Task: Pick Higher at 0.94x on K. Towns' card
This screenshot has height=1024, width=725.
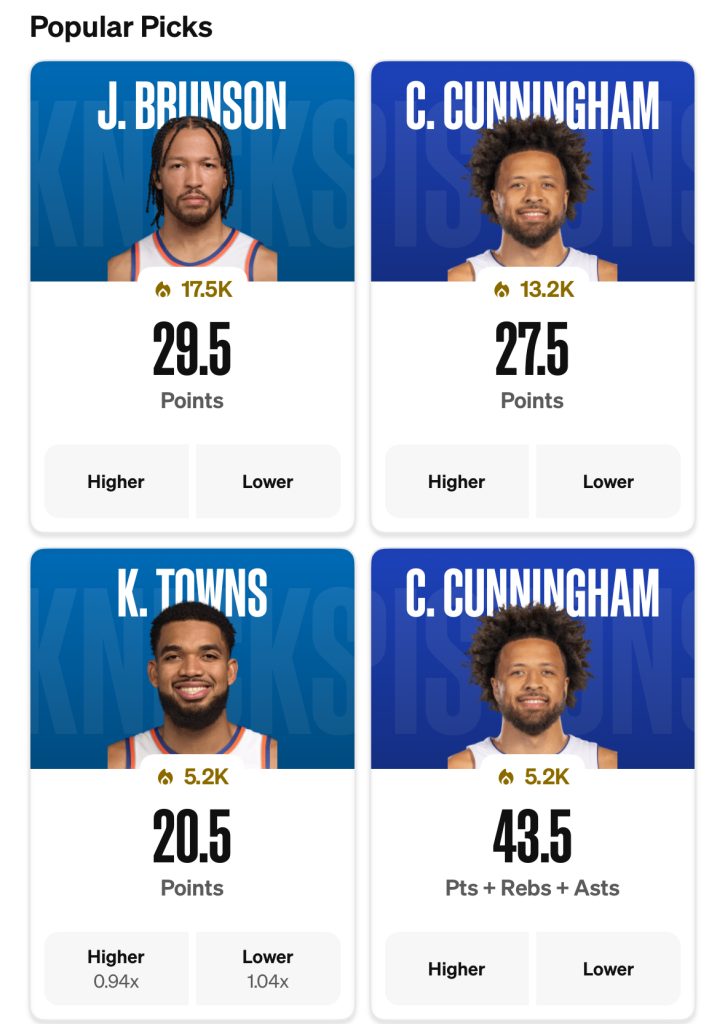Action: (x=116, y=967)
